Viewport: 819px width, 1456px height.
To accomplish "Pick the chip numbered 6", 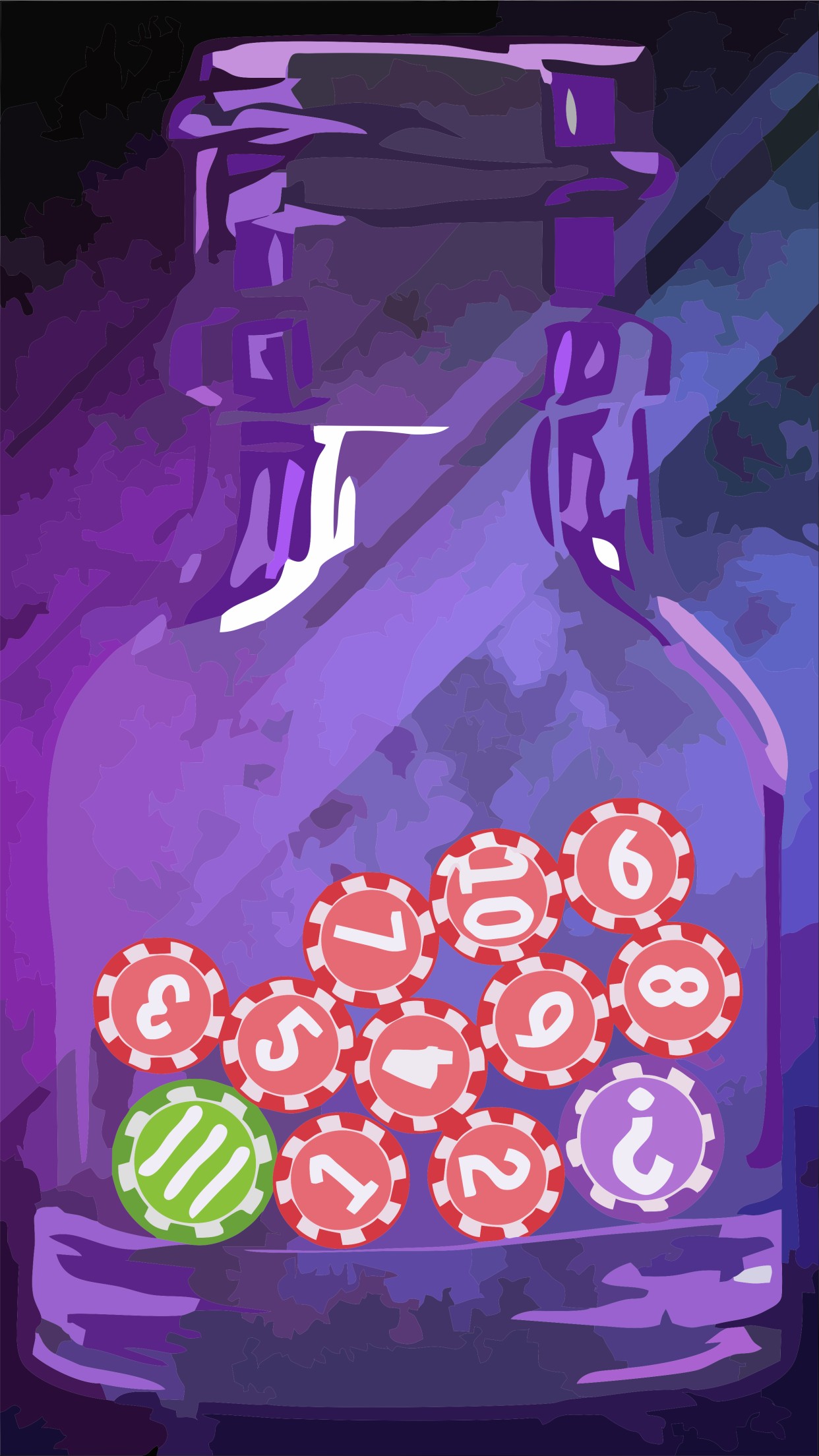I will pyautogui.click(x=627, y=866).
